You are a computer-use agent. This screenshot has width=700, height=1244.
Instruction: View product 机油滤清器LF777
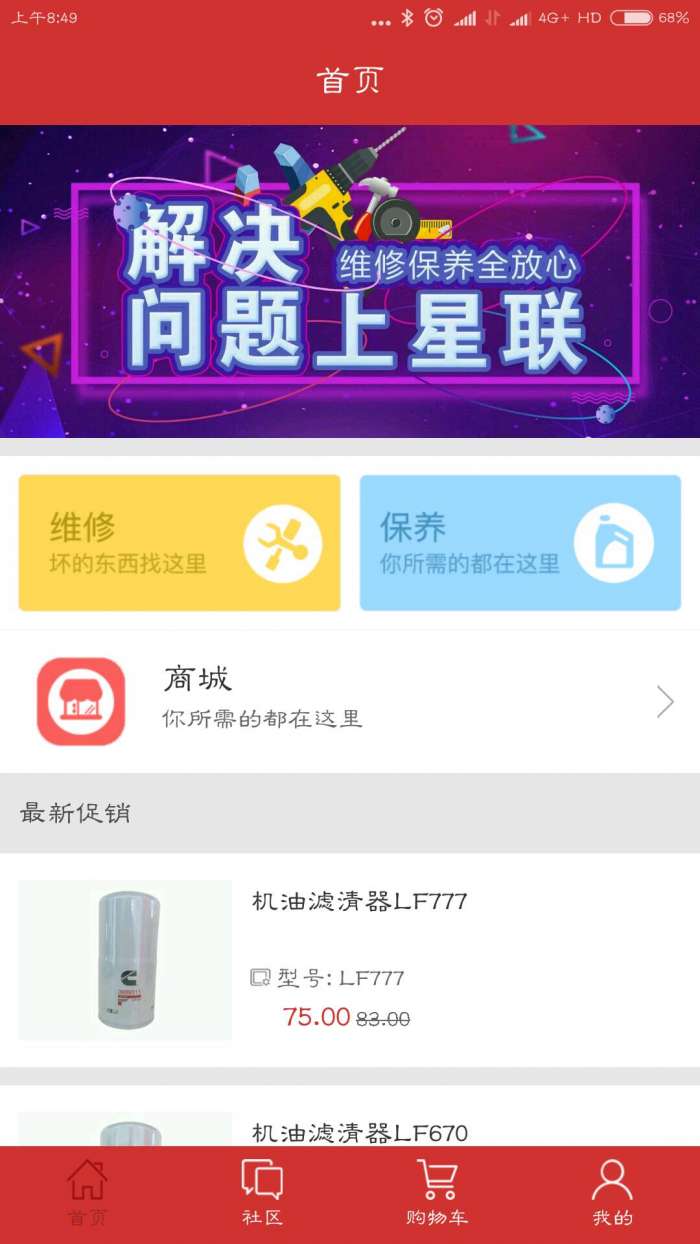point(350,960)
